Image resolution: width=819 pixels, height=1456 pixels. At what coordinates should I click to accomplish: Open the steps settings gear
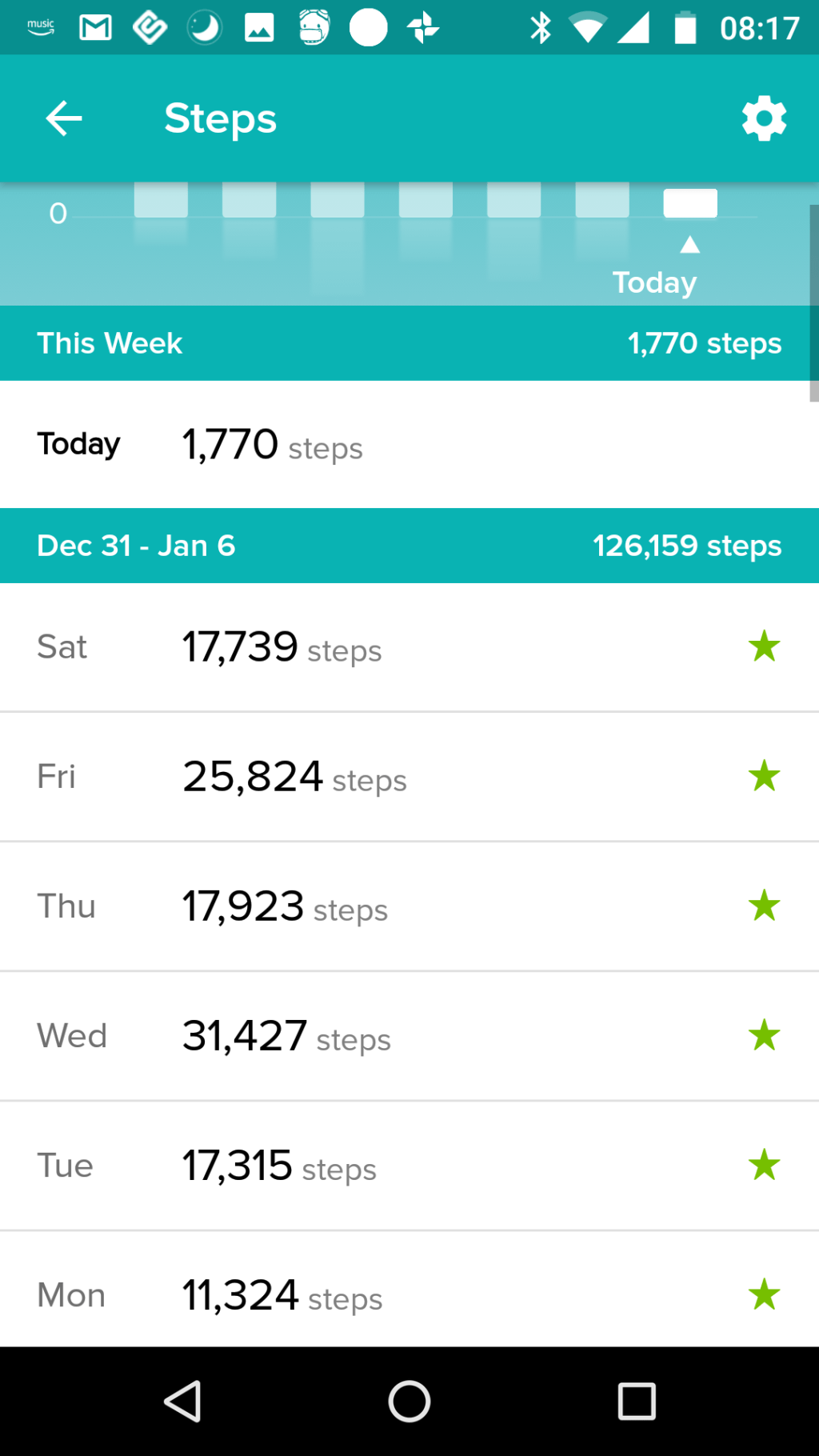tap(764, 119)
